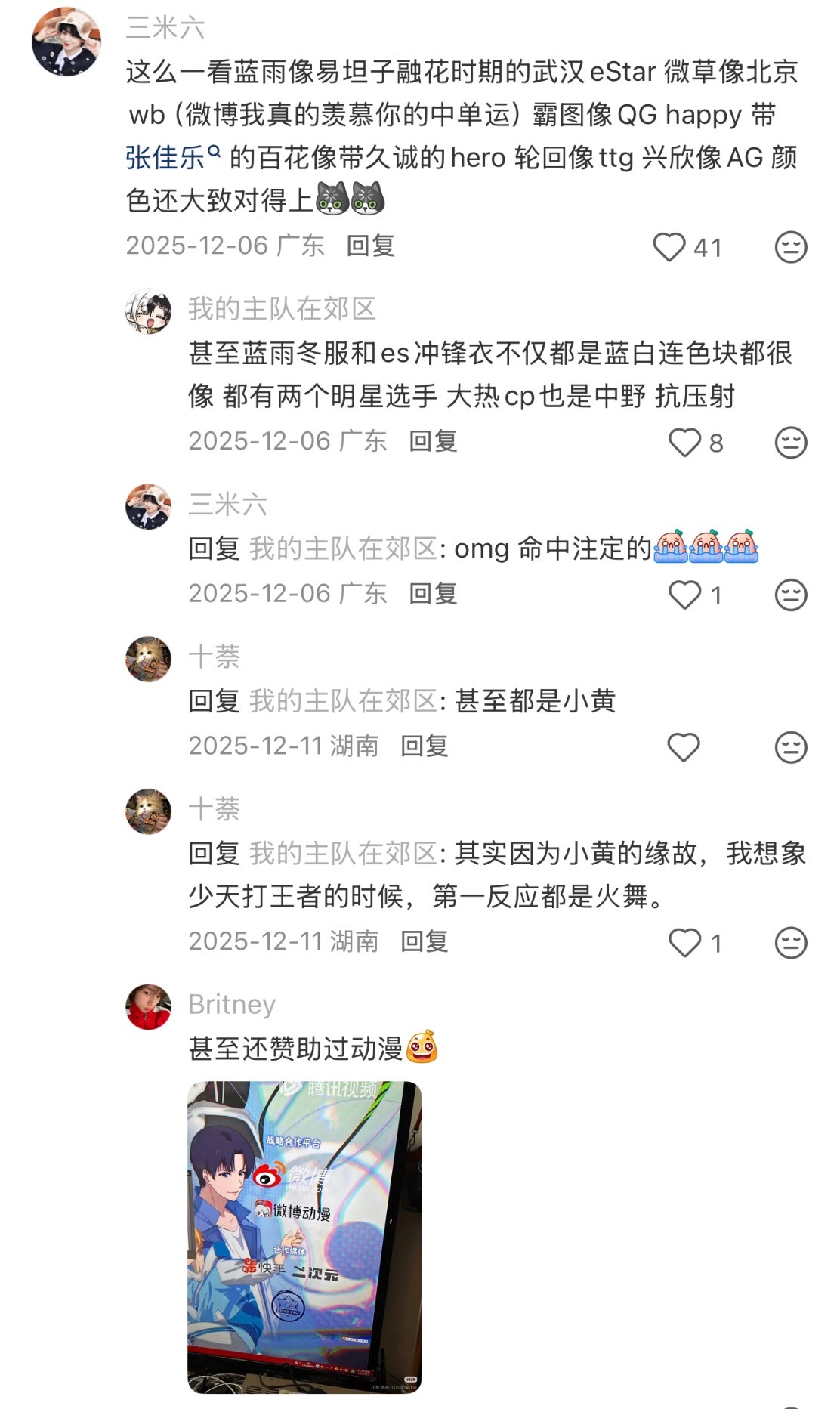
Task: Dislike 三米六's top comment with the face icon
Action: point(790,247)
